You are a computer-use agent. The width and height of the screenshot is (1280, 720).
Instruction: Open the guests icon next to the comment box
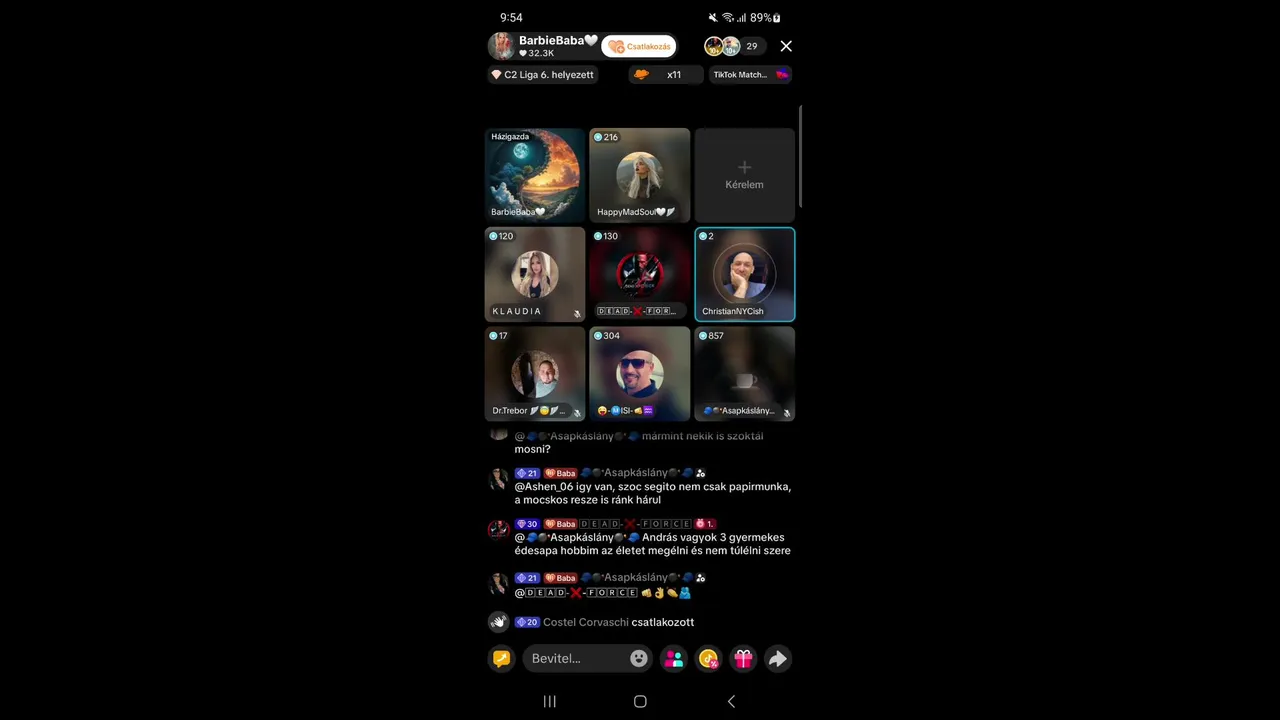674,658
